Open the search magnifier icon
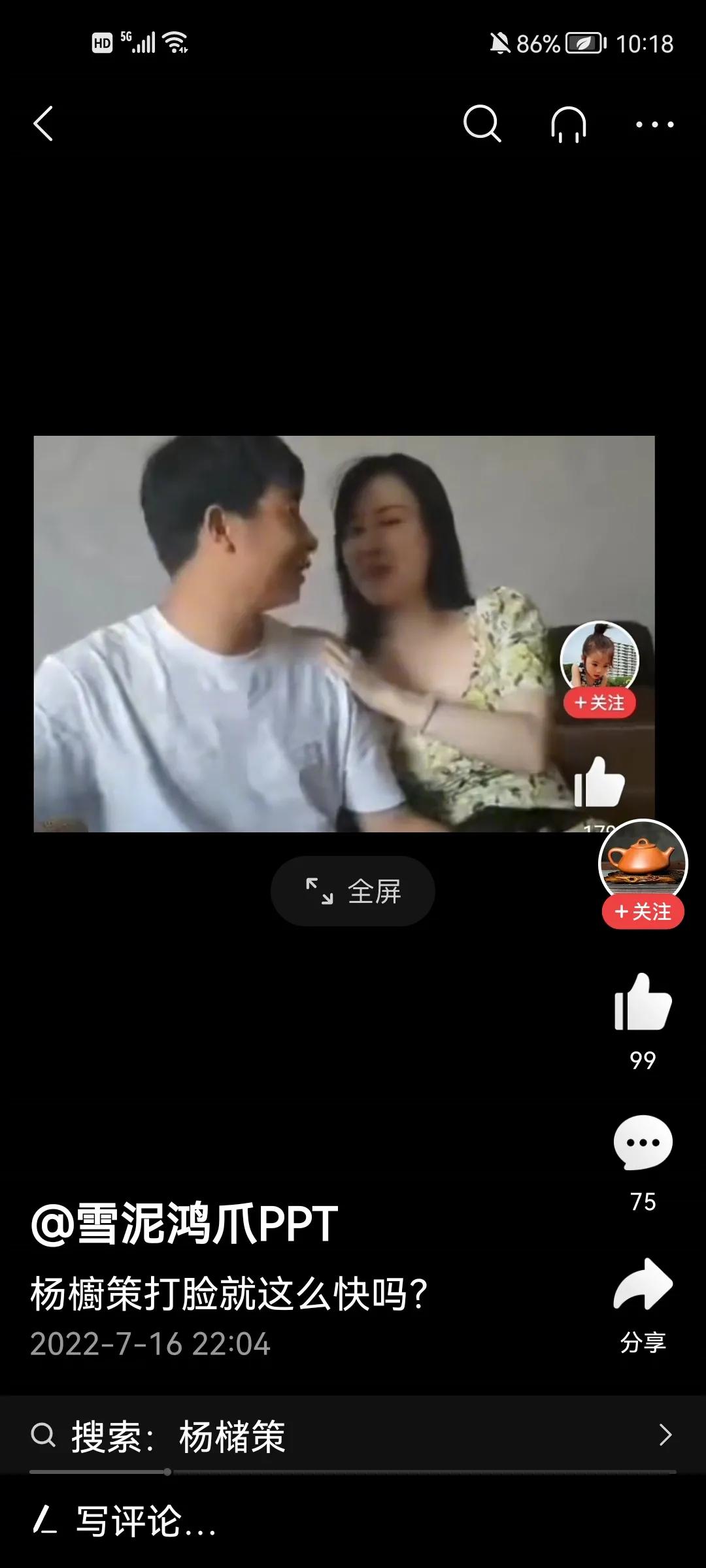This screenshot has width=706, height=1568. click(x=482, y=123)
